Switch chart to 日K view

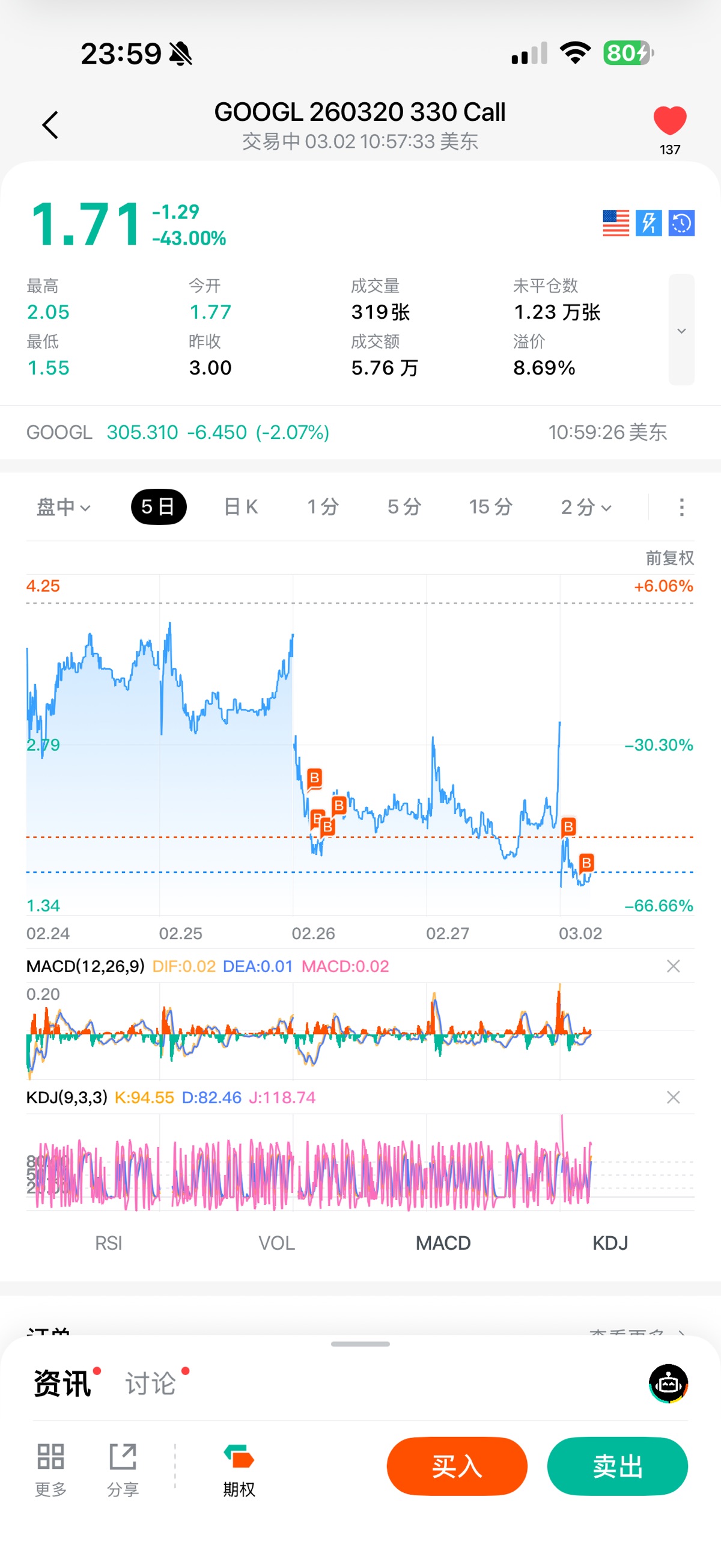coord(241,507)
